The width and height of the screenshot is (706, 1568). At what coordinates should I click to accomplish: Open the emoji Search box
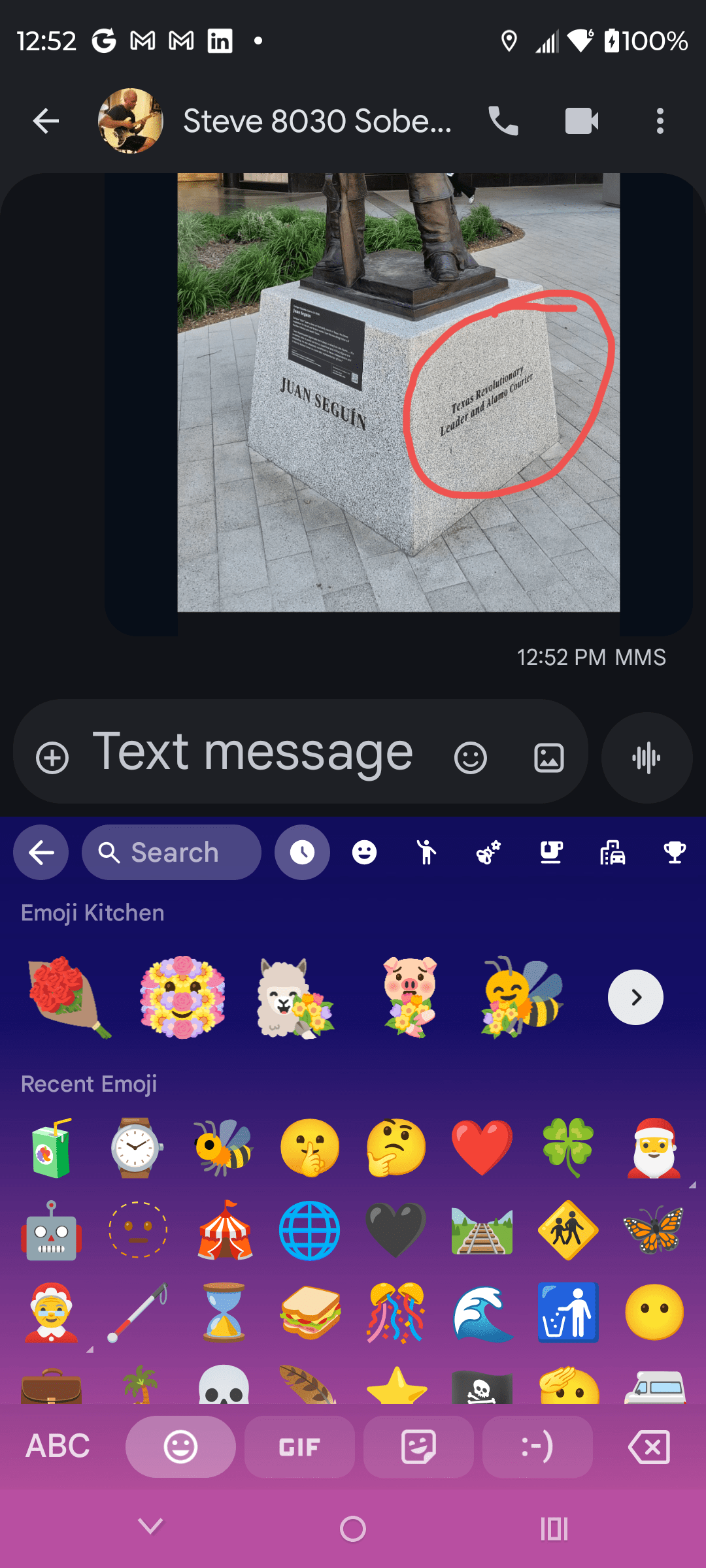[171, 852]
